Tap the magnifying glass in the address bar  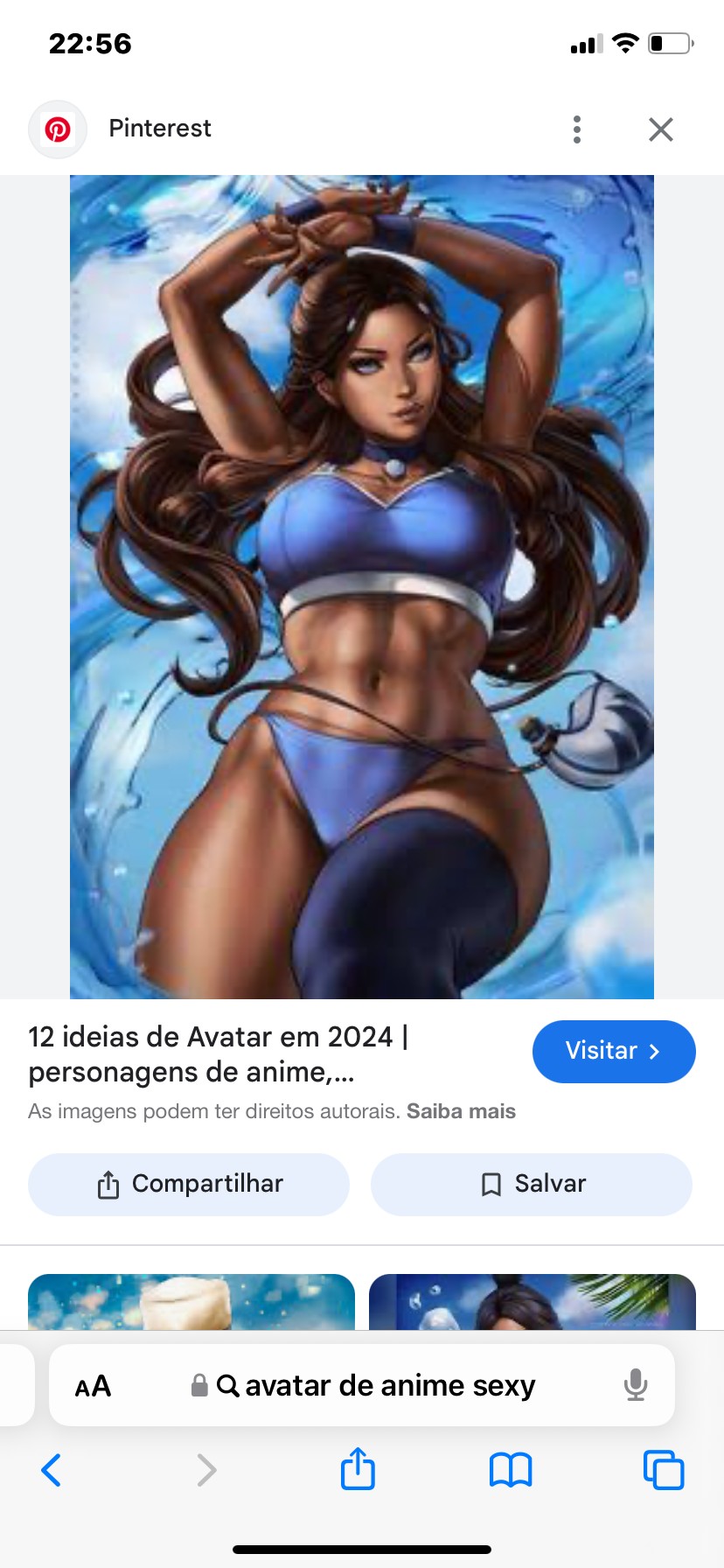click(x=228, y=1385)
